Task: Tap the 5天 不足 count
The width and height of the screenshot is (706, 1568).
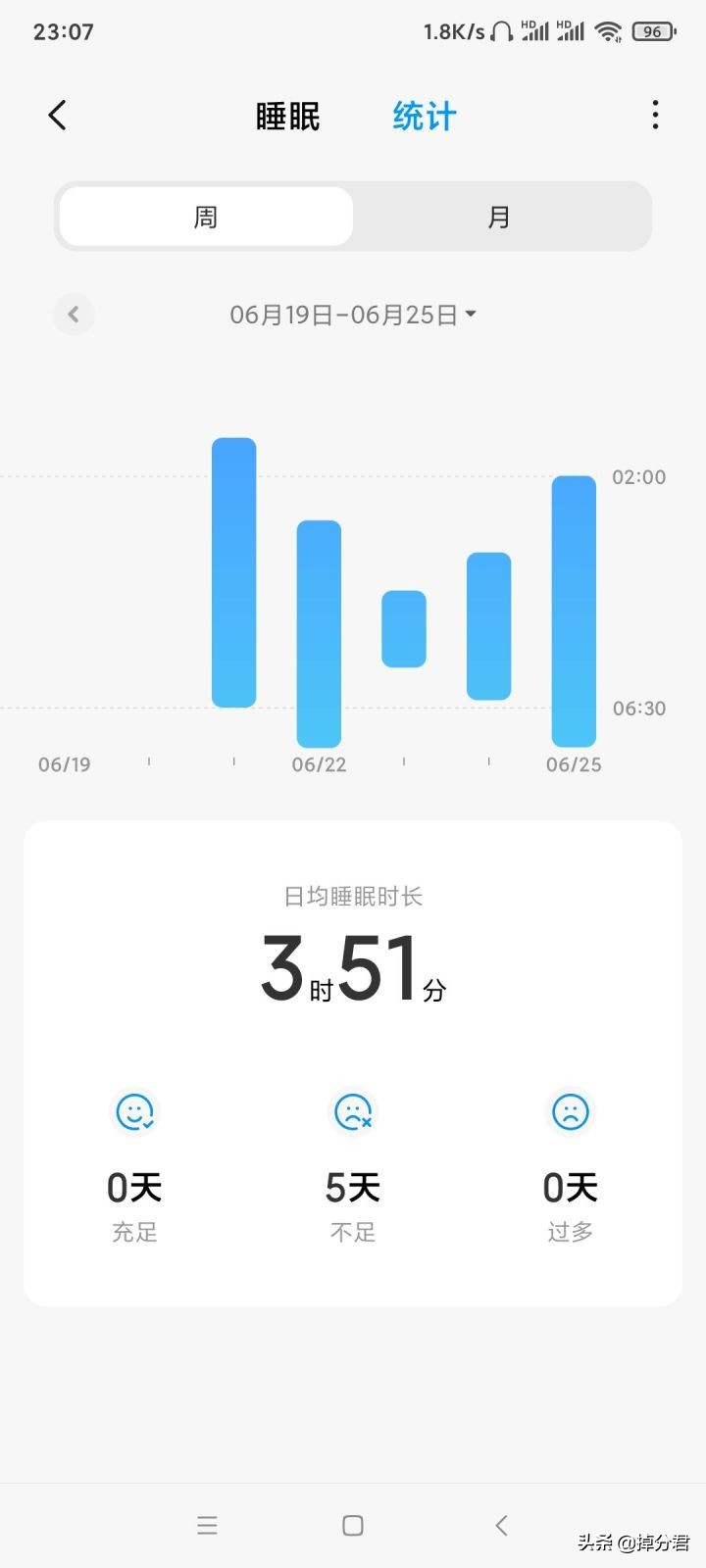Action: (x=352, y=1187)
